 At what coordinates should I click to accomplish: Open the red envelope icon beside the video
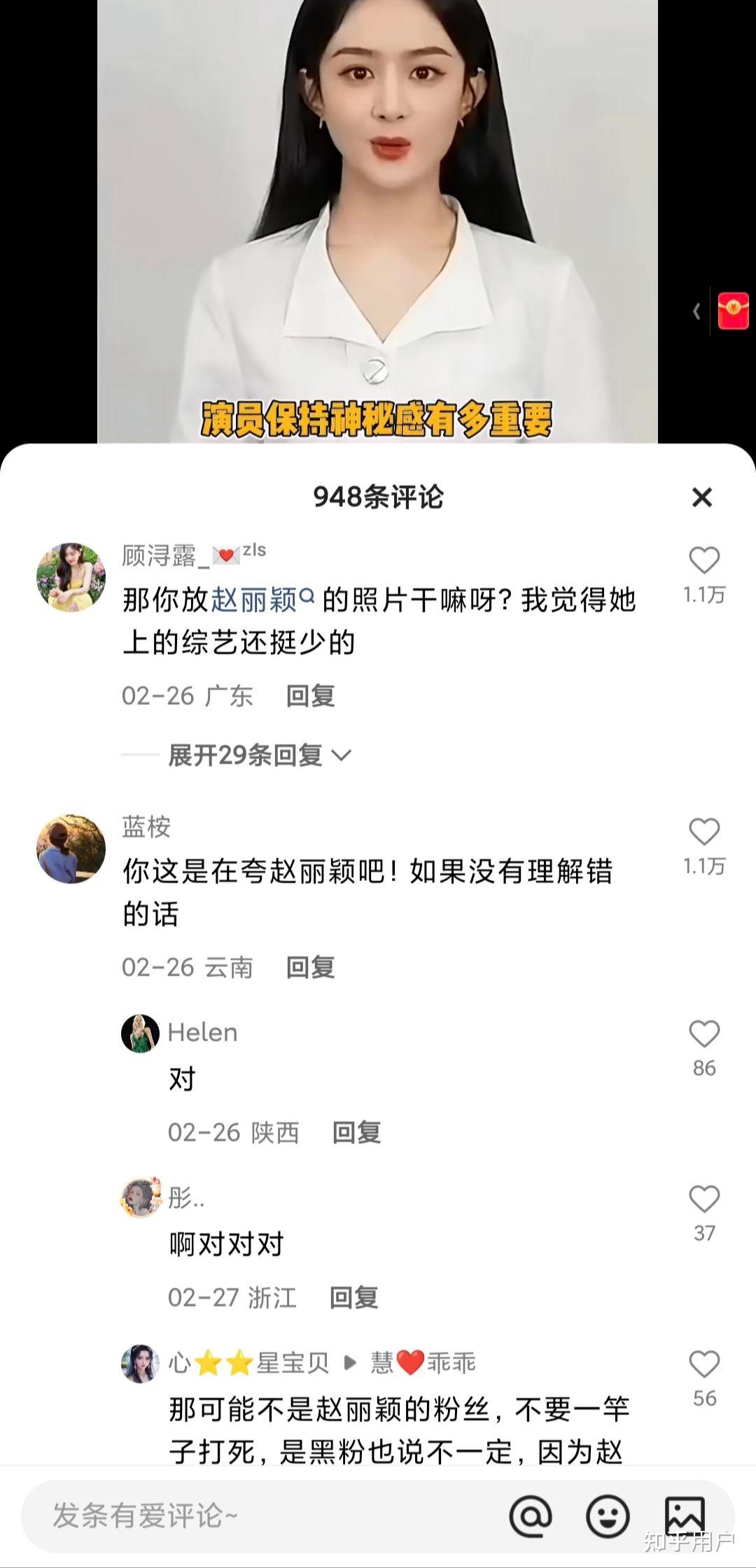pos(733,311)
